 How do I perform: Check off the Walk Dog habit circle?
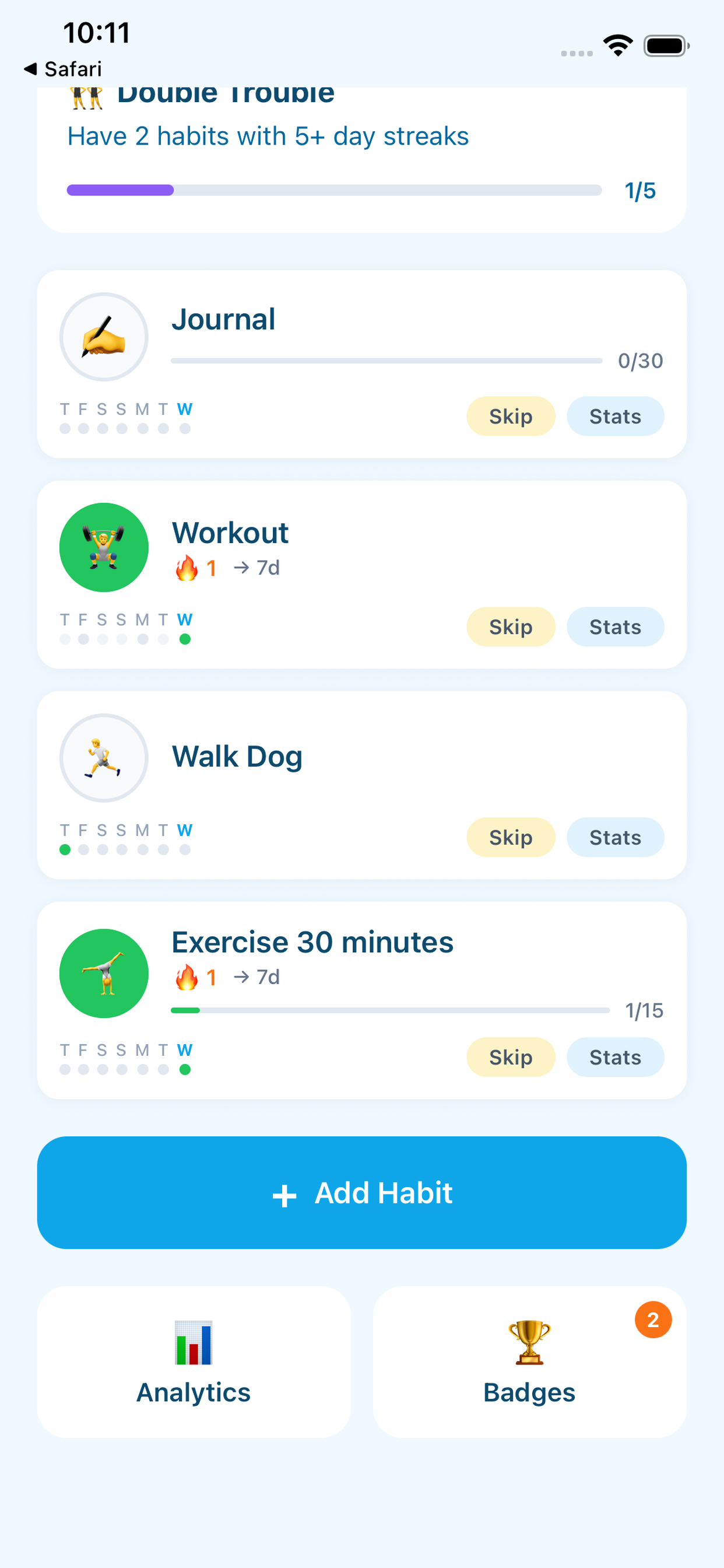point(103,758)
